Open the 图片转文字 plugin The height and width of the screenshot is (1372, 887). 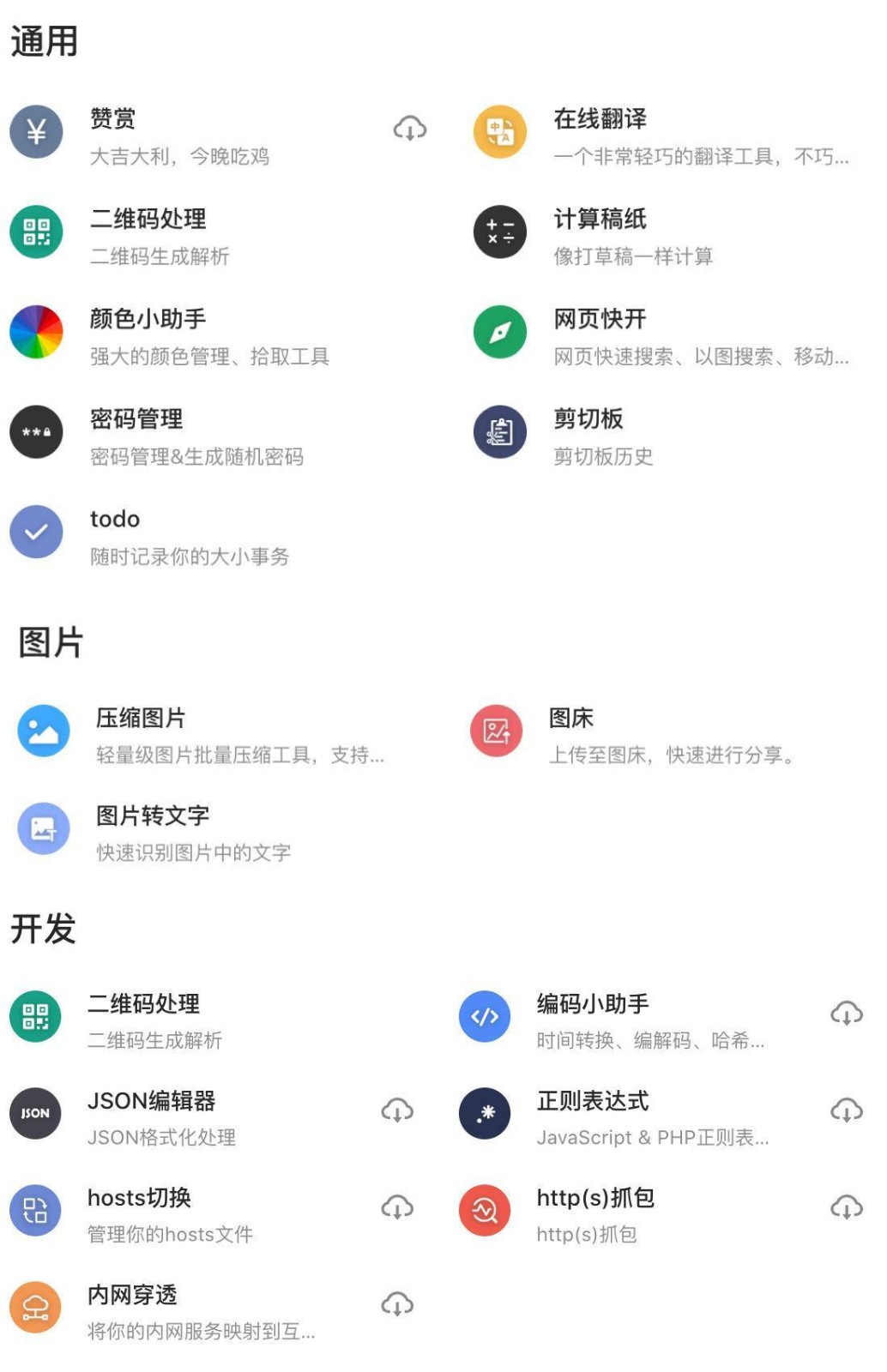click(x=153, y=816)
